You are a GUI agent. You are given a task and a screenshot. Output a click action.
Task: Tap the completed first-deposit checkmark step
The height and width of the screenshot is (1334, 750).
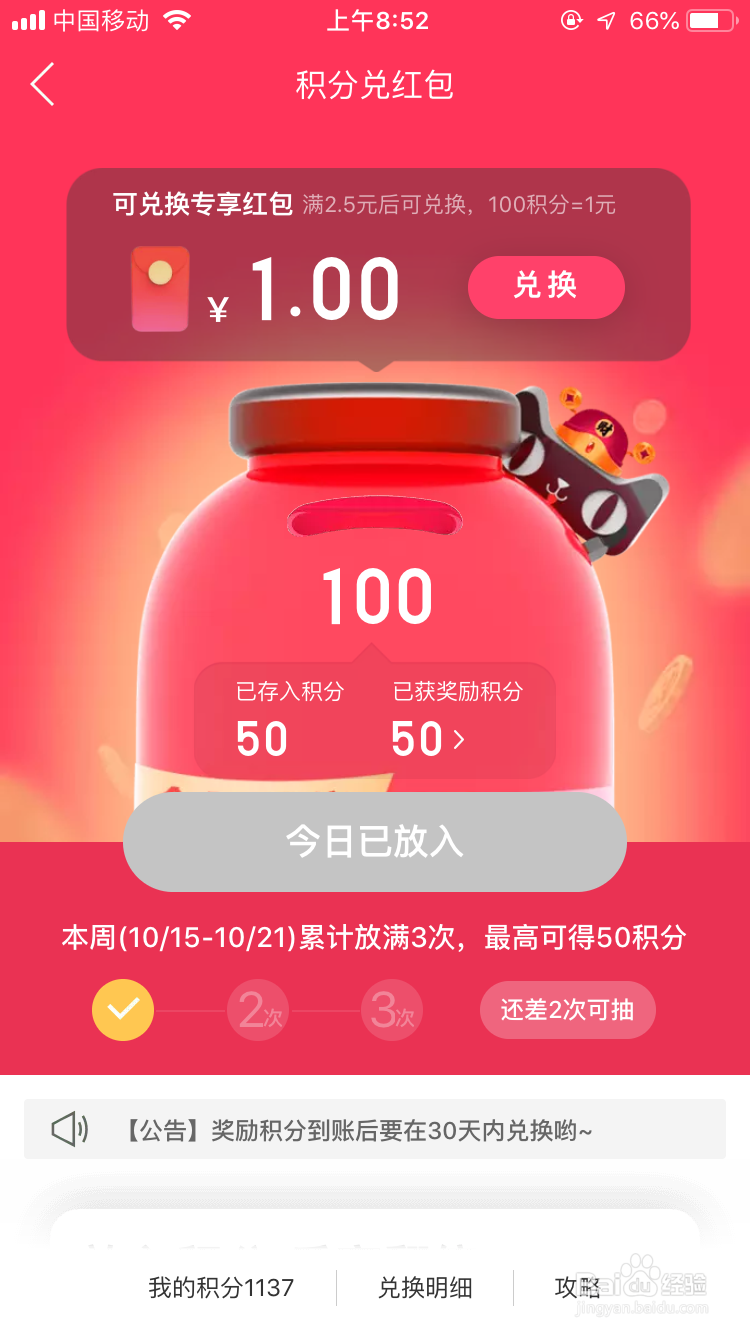point(122,1010)
